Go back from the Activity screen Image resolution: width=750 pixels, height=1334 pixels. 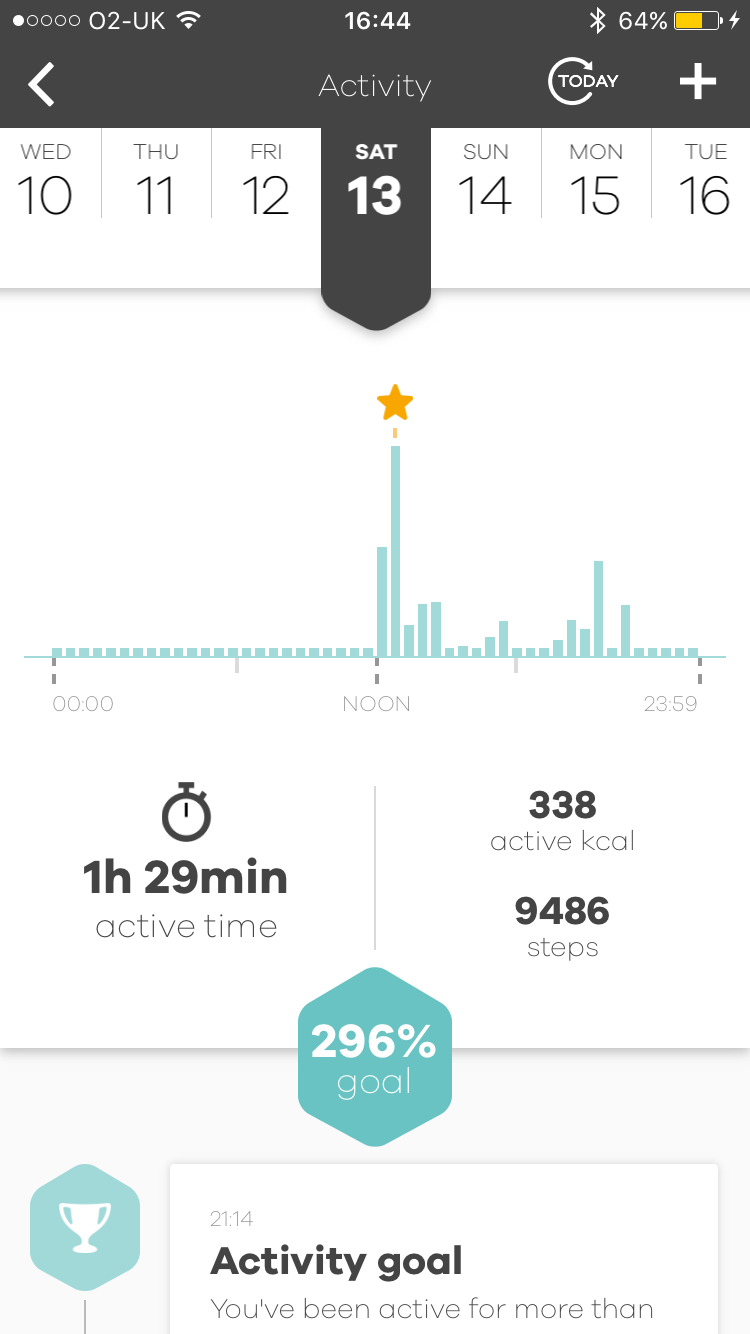coord(42,84)
